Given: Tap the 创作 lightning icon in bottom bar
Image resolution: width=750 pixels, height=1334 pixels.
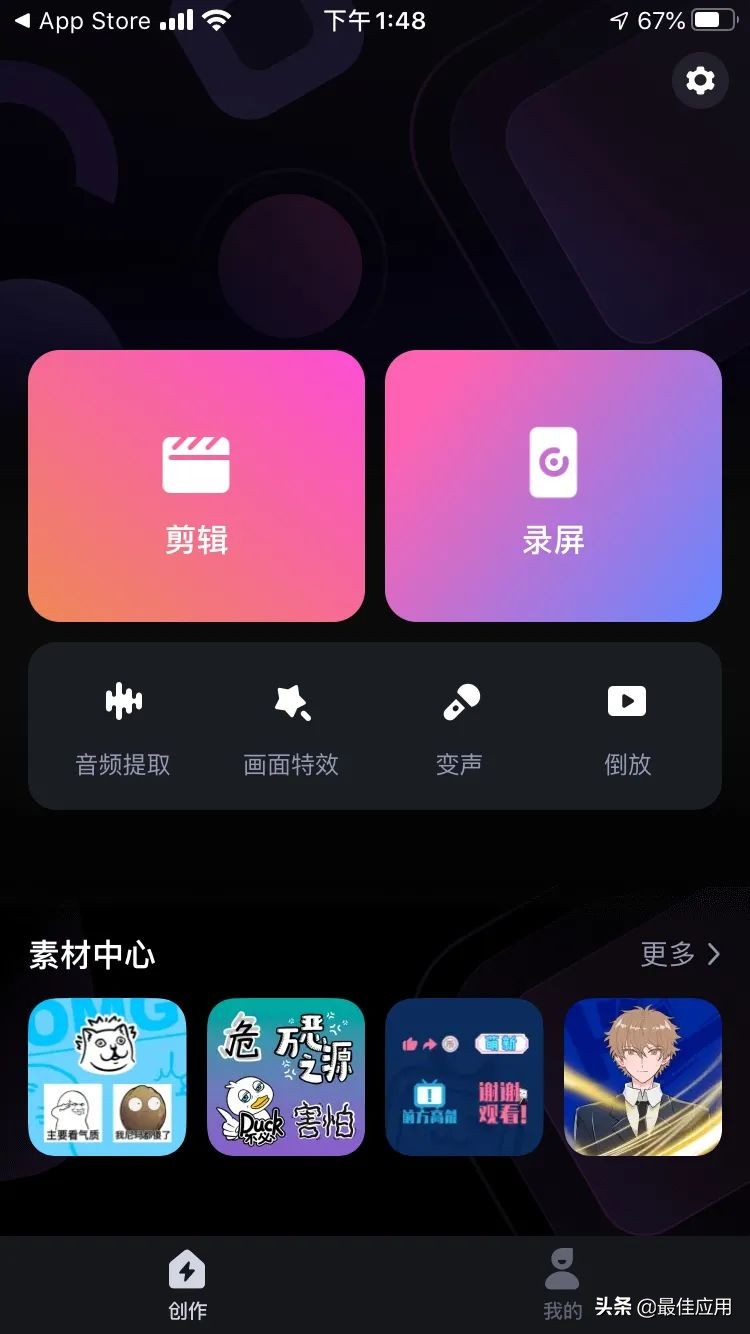Looking at the screenshot, I should tap(187, 1266).
